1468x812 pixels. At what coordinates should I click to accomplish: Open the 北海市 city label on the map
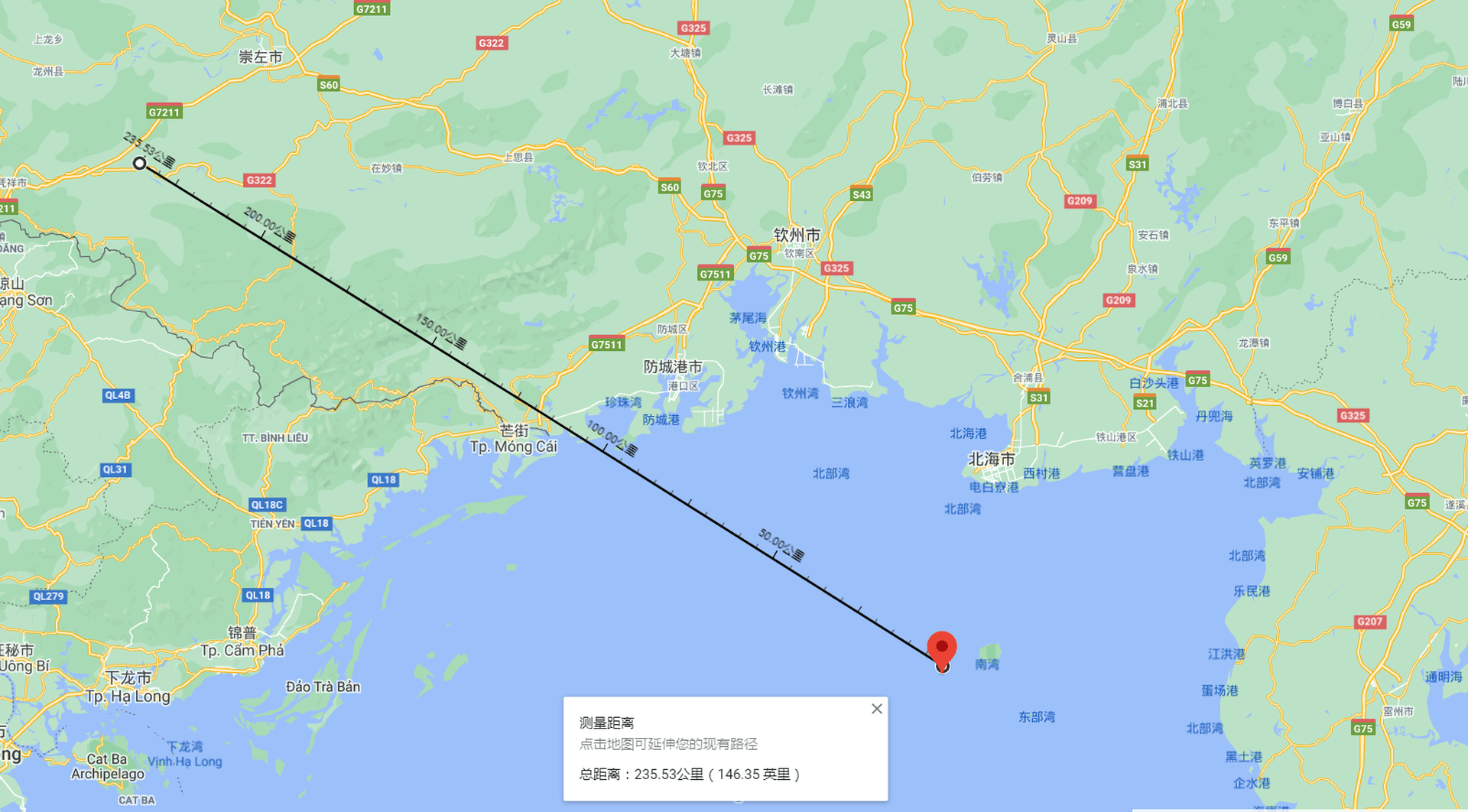pyautogui.click(x=991, y=459)
